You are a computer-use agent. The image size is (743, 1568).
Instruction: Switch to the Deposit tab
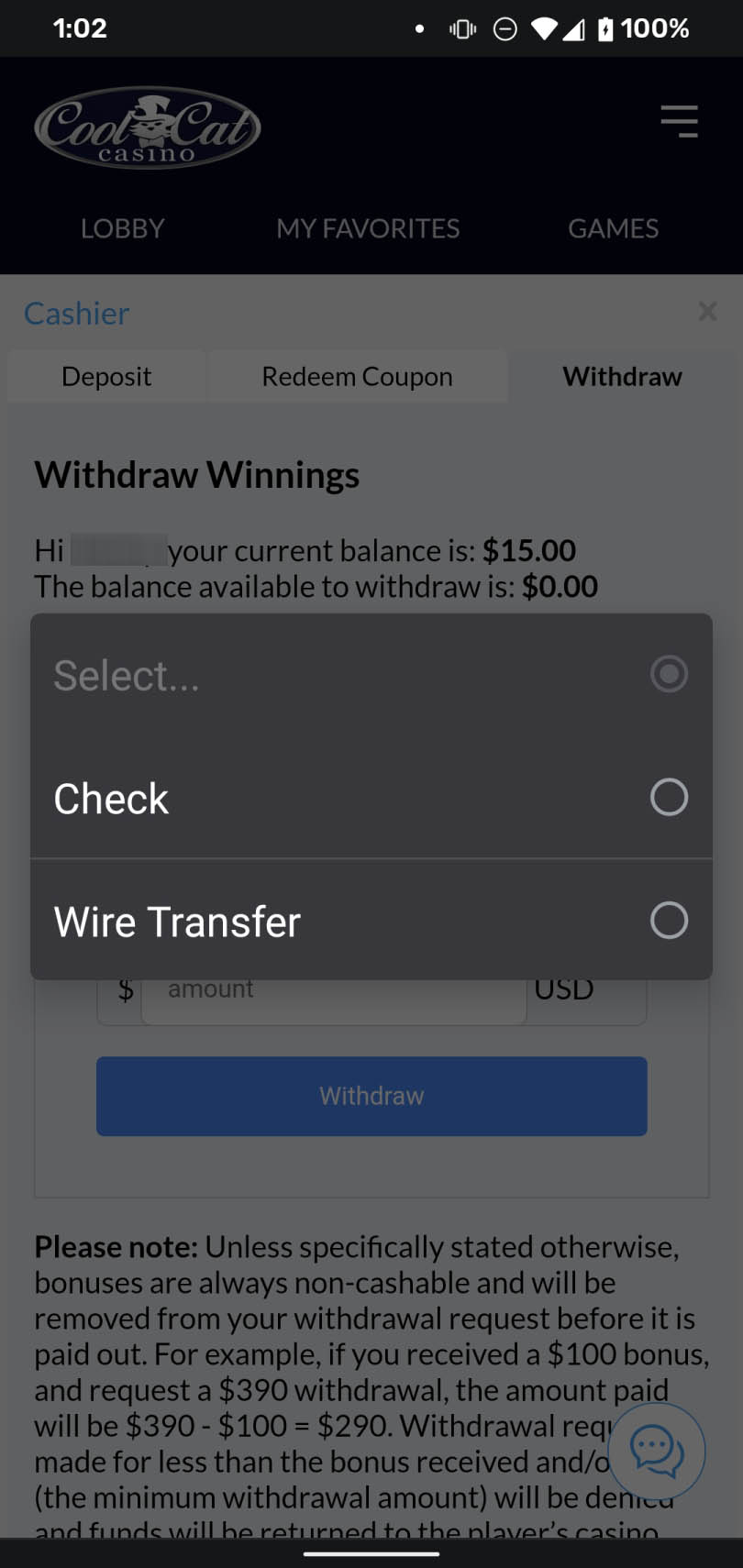[106, 376]
